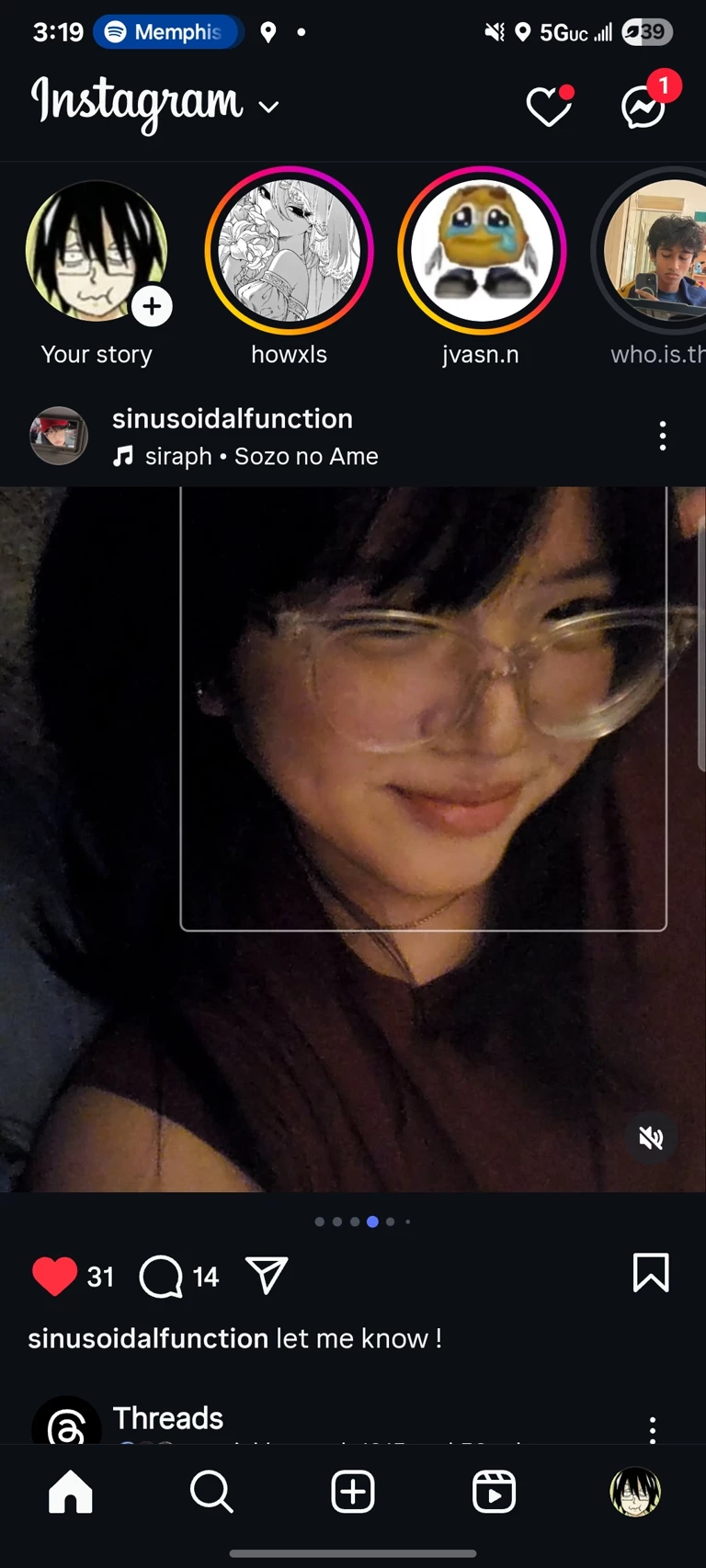Screen dimensions: 706x1568
Task: Open Messenger direct messages
Action: tap(643, 107)
